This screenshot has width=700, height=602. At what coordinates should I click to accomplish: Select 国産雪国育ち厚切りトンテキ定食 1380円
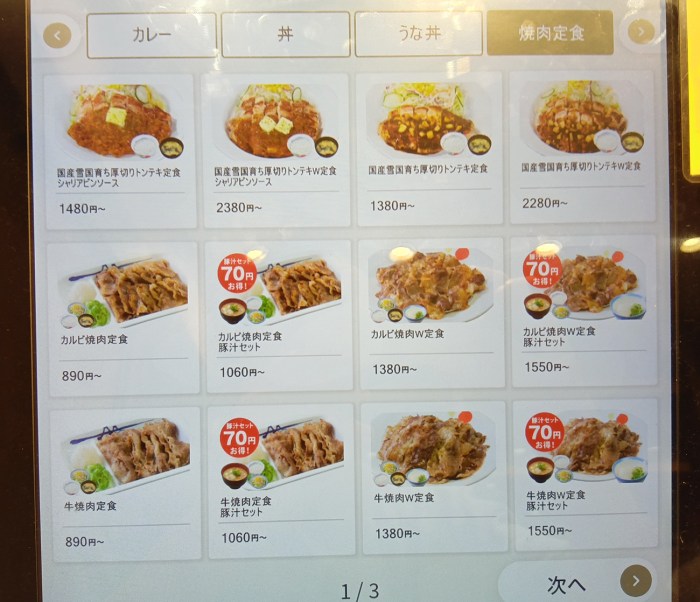click(x=430, y=148)
